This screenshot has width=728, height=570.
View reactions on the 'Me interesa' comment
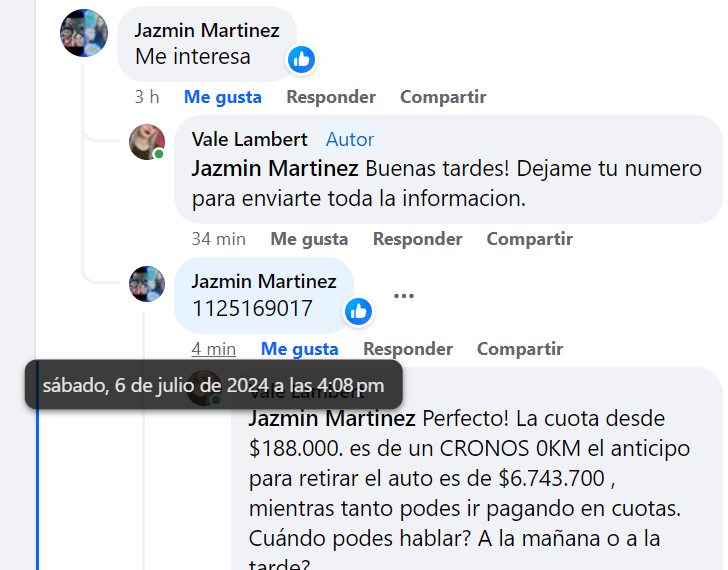coord(301,60)
